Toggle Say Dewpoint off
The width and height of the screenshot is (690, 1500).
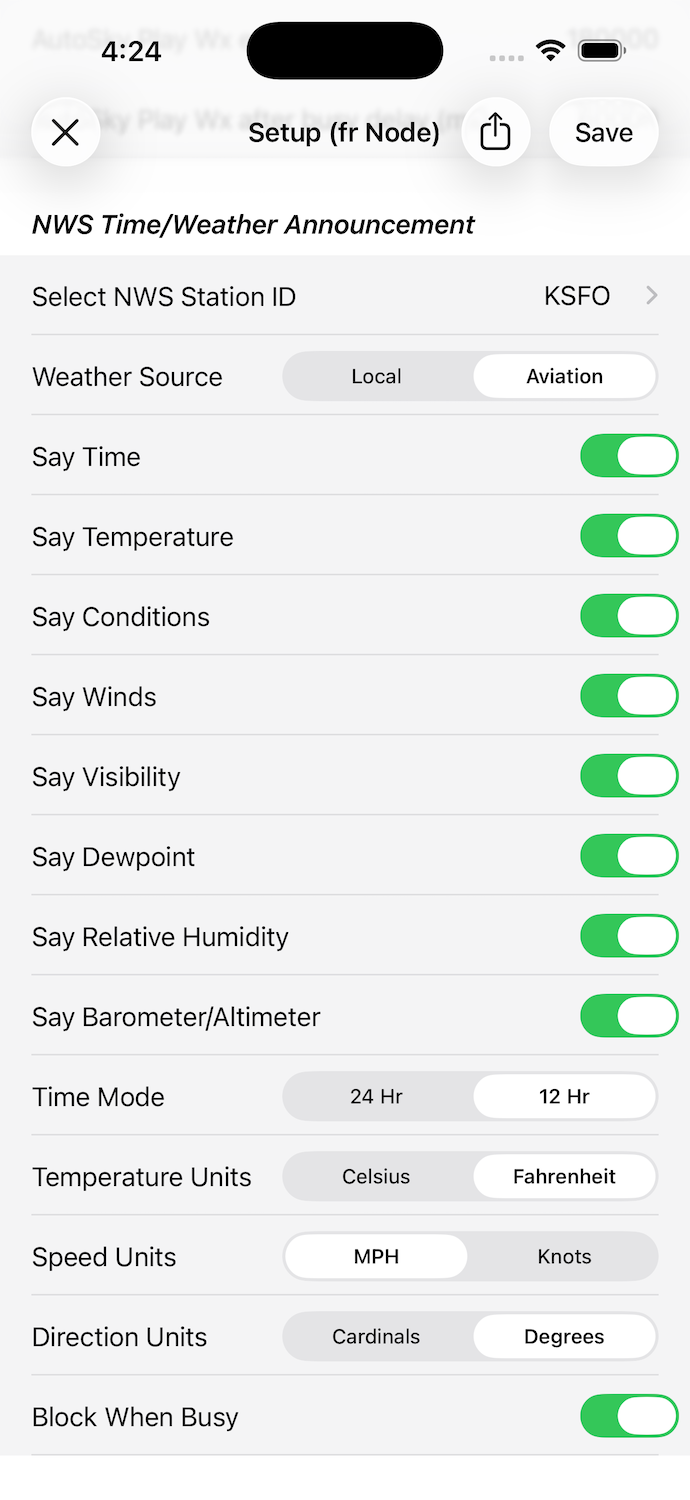tap(629, 856)
